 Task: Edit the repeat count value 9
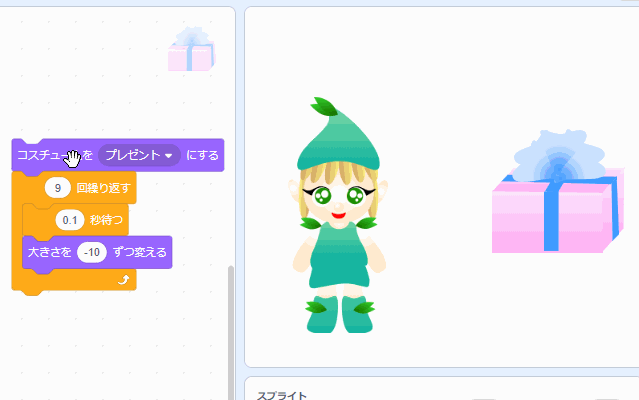click(x=59, y=187)
